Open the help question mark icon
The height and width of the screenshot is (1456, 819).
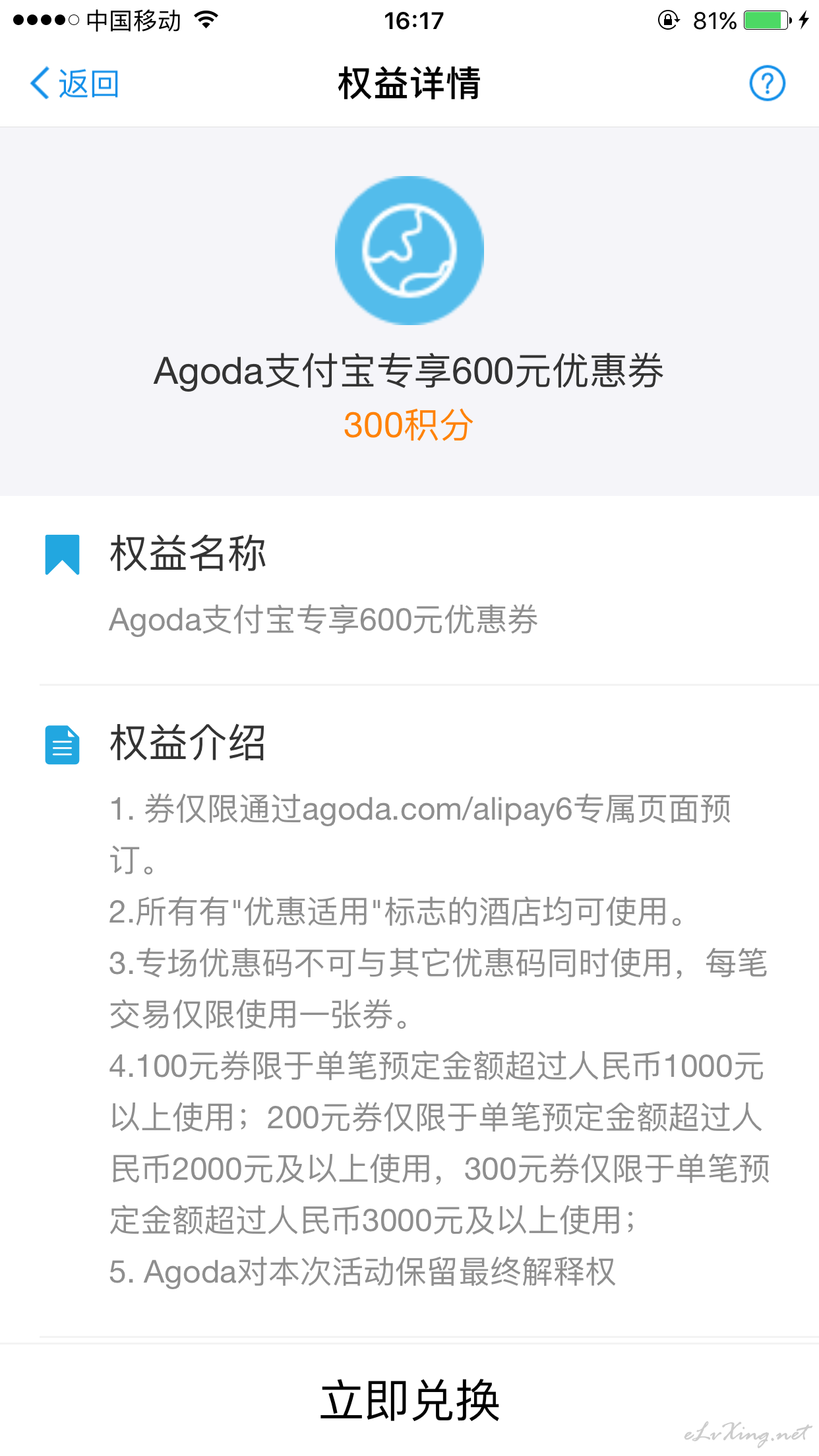click(767, 84)
